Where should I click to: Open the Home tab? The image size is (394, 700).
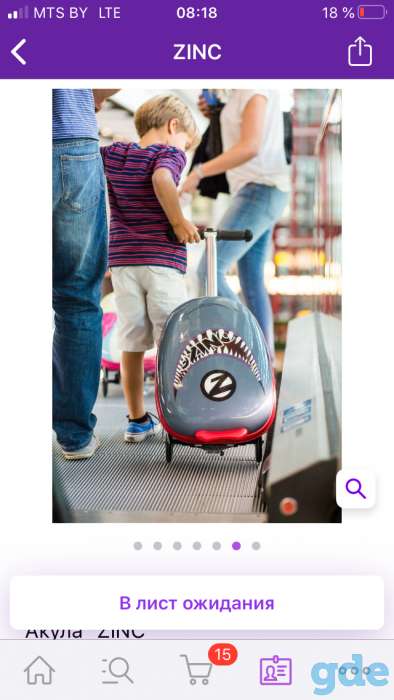tap(39, 670)
